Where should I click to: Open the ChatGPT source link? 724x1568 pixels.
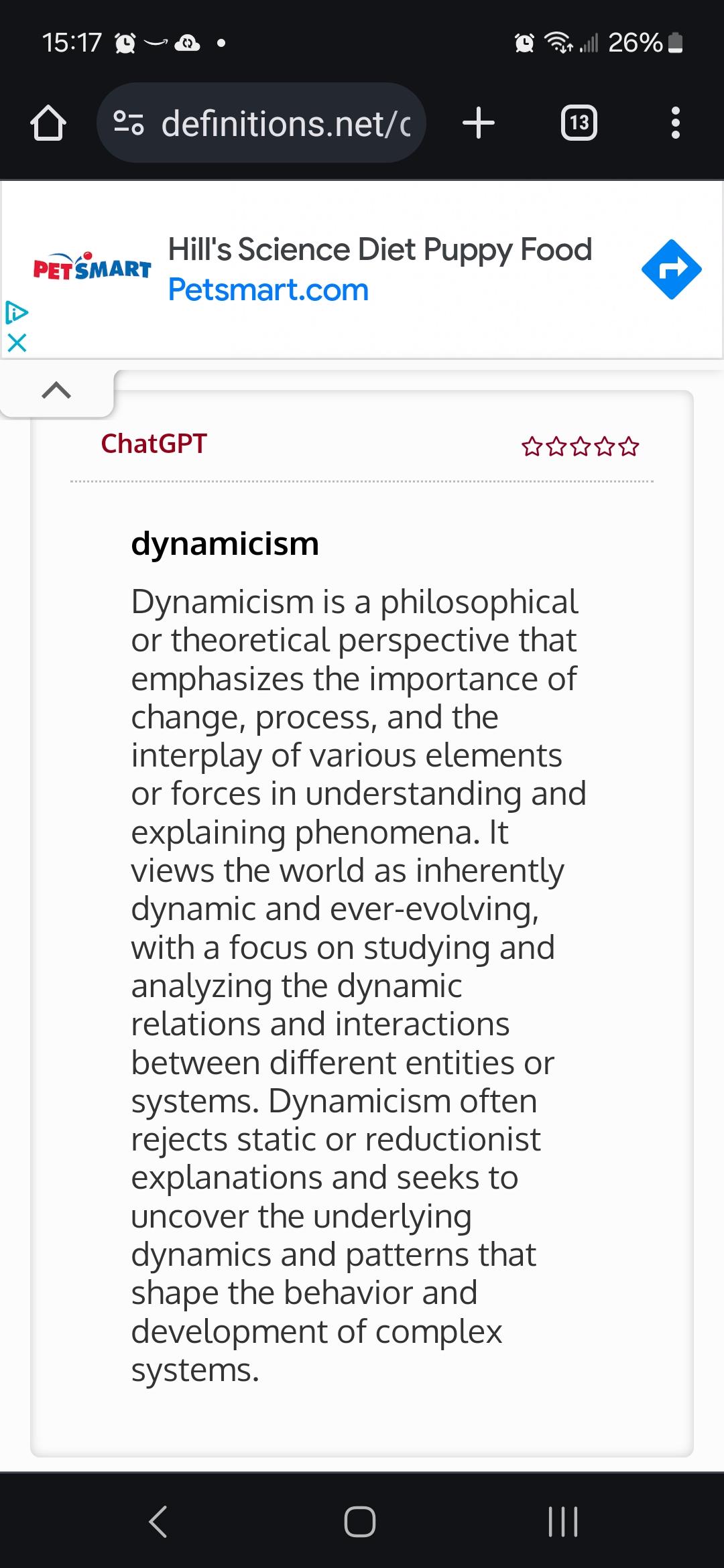point(154,444)
